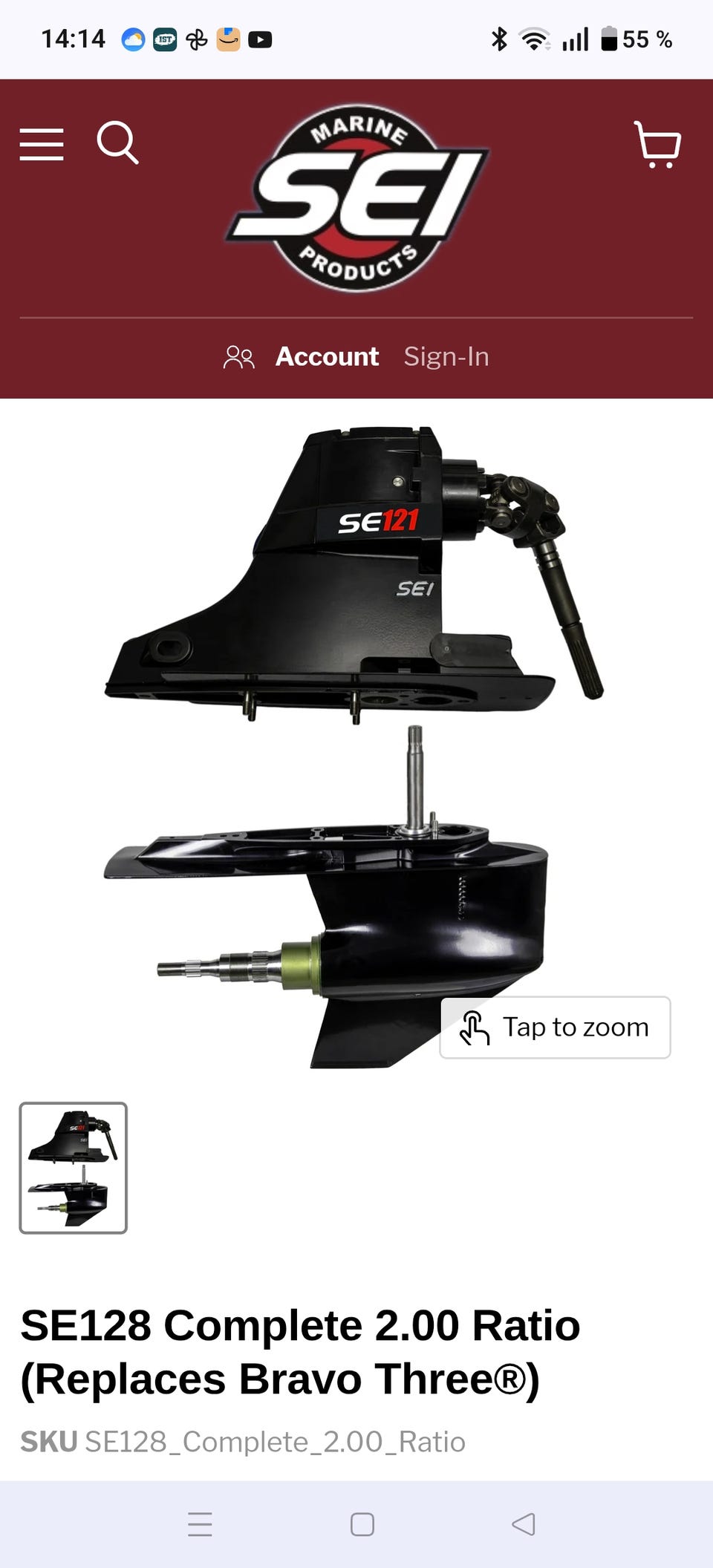The height and width of the screenshot is (1568, 713).
Task: Go to SEI Marine Products home logo
Action: click(x=357, y=197)
